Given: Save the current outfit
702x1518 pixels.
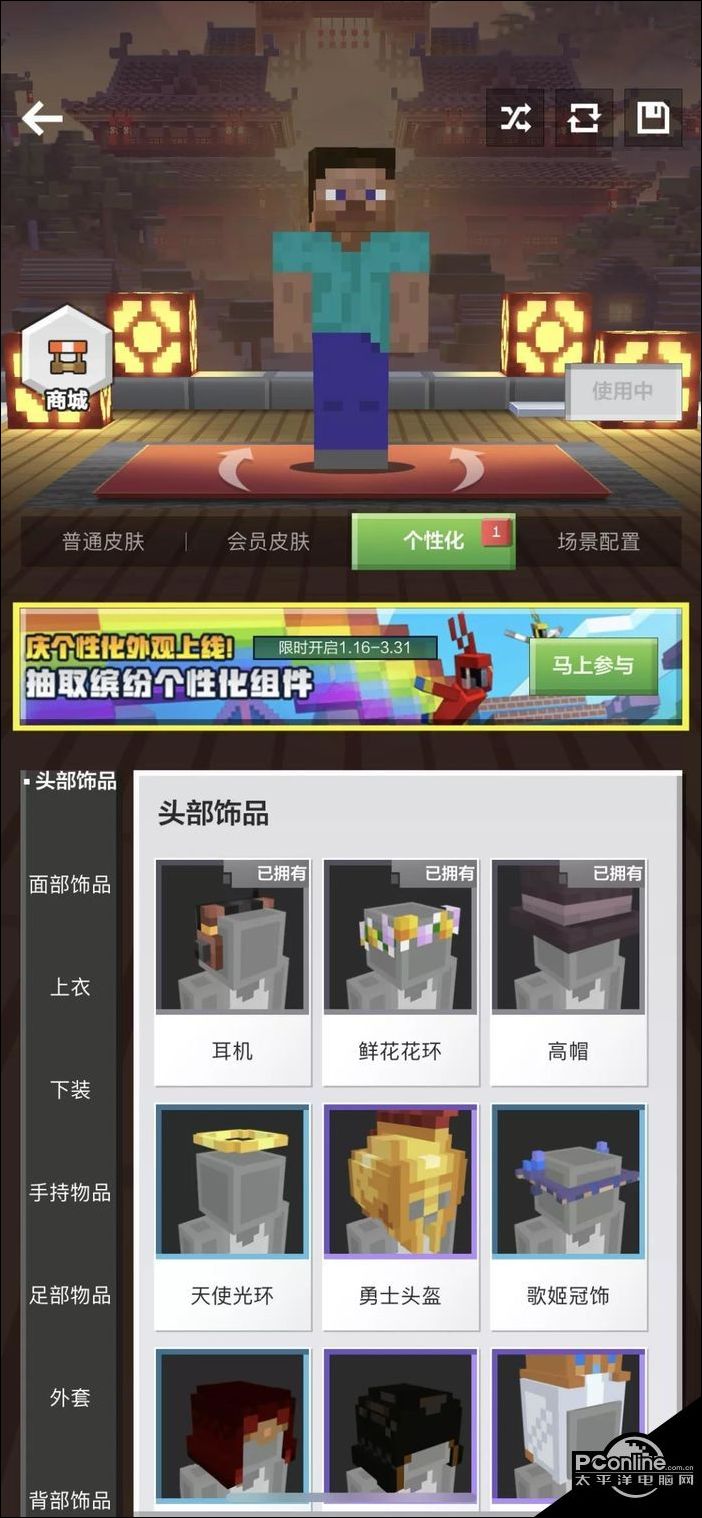Looking at the screenshot, I should (653, 119).
